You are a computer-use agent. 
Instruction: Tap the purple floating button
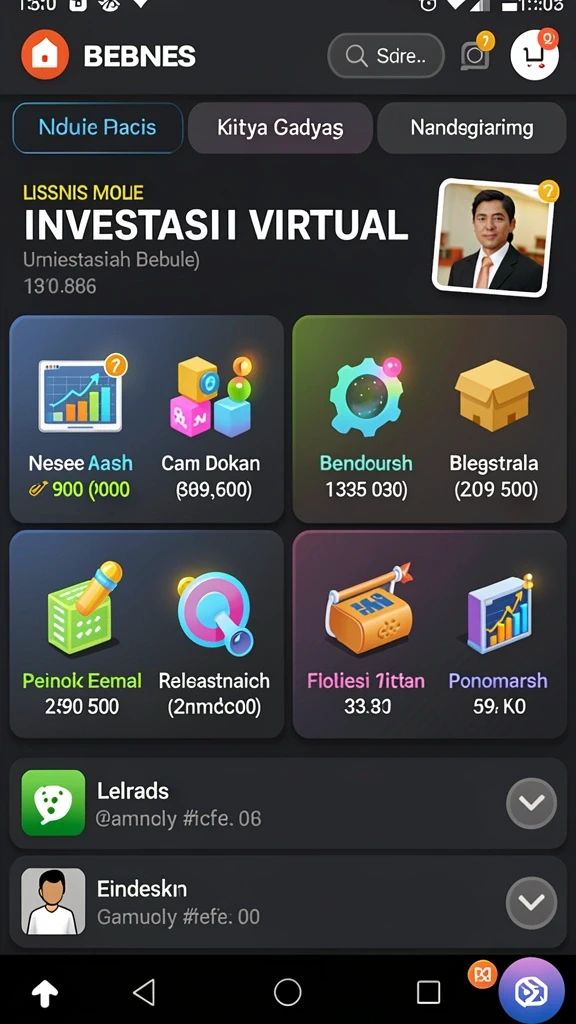[x=532, y=991]
